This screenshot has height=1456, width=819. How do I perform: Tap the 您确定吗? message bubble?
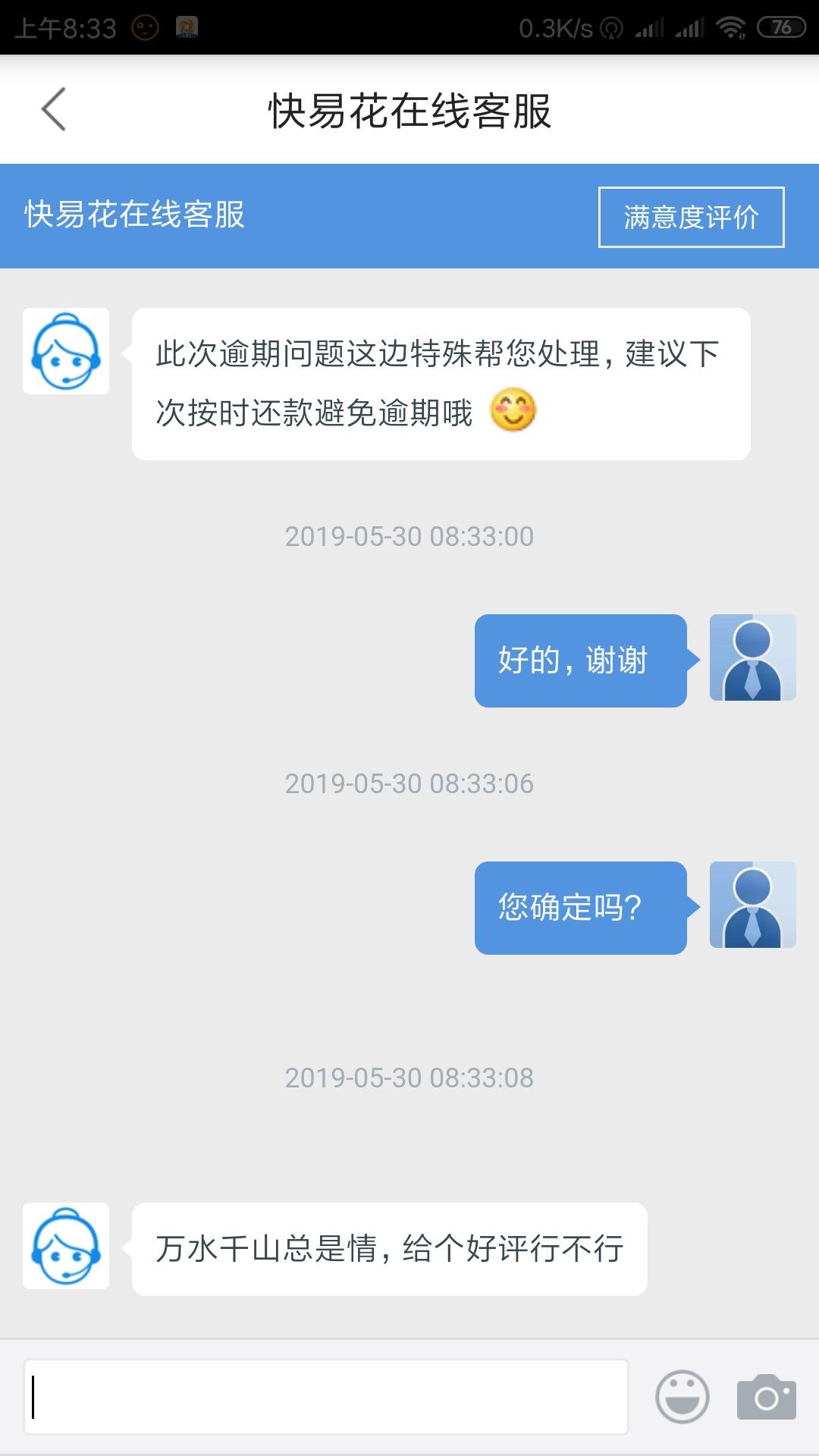[579, 907]
